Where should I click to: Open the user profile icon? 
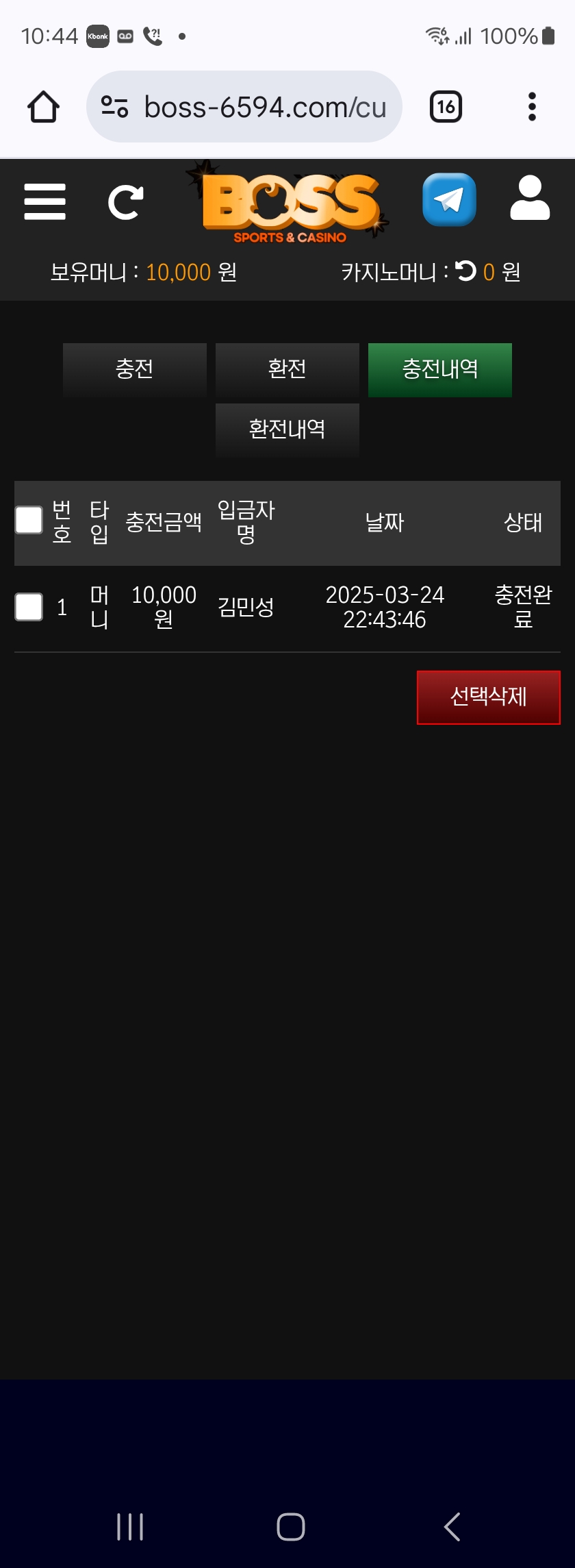pos(530,199)
